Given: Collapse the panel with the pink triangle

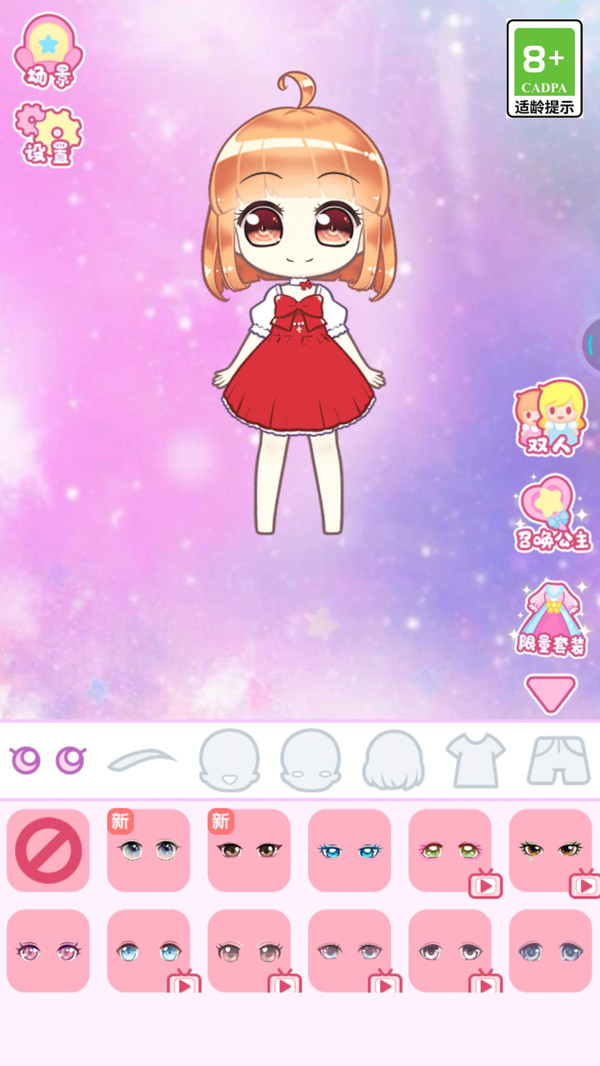Looking at the screenshot, I should 551,693.
